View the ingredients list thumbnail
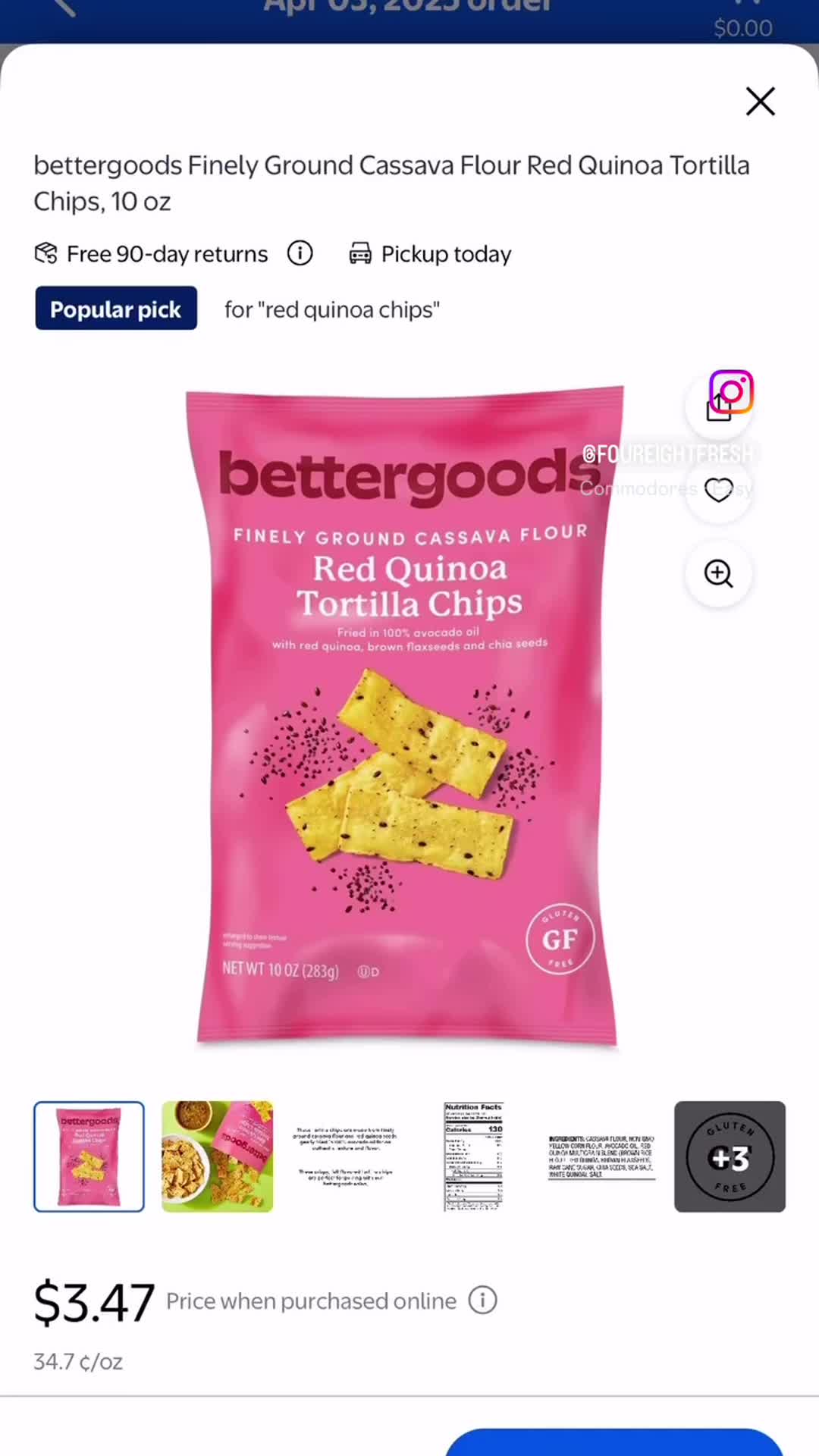819x1456 pixels. pyautogui.click(x=601, y=1156)
